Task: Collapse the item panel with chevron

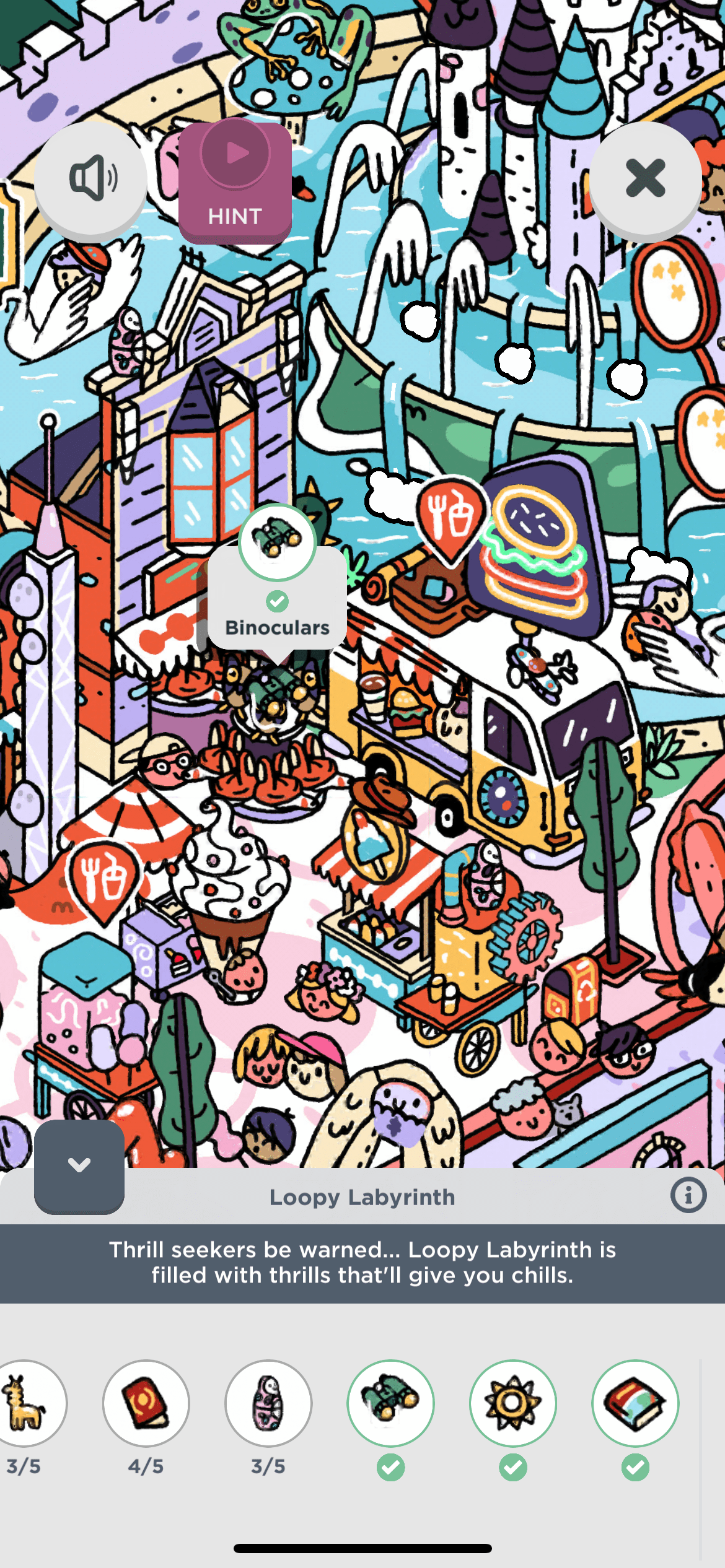Action: [79, 1165]
